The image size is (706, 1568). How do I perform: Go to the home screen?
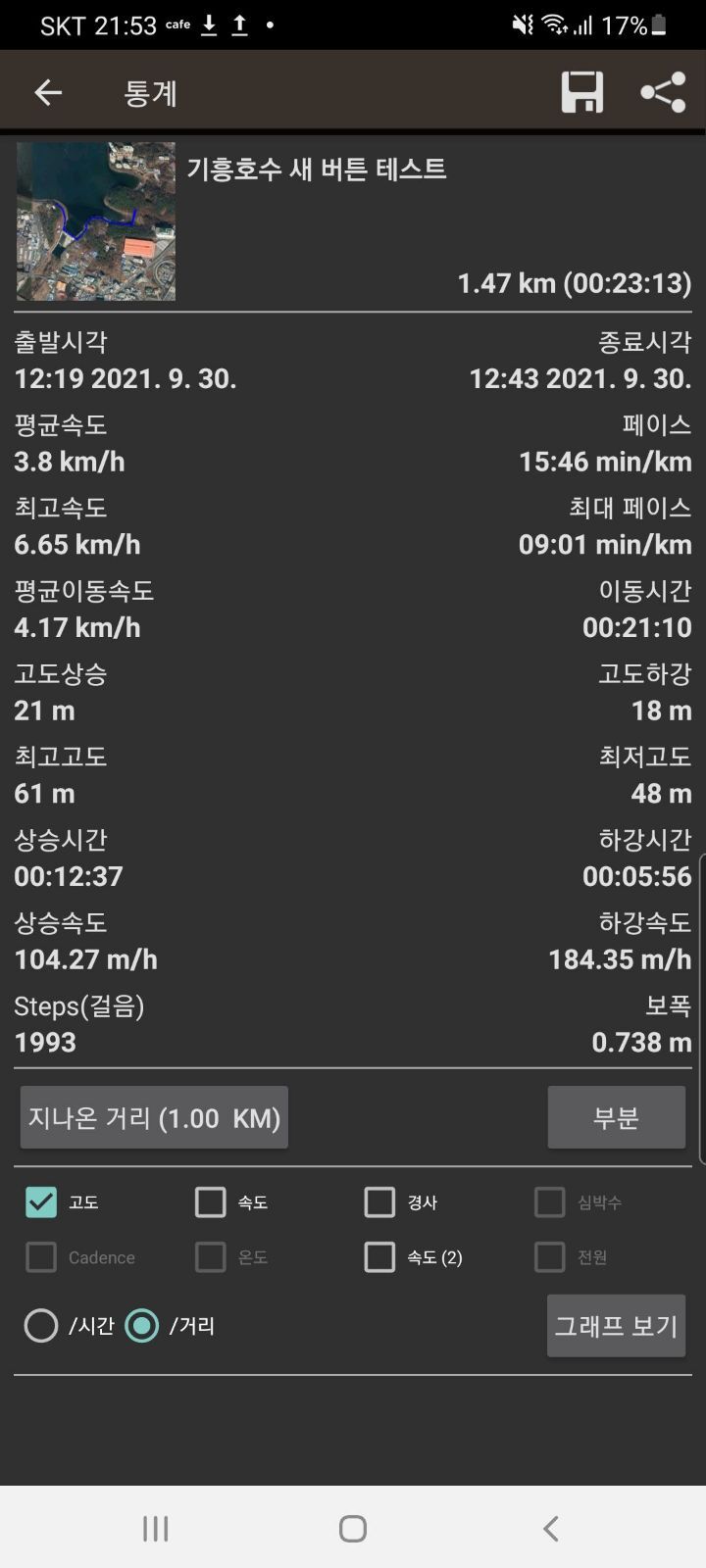353,1529
